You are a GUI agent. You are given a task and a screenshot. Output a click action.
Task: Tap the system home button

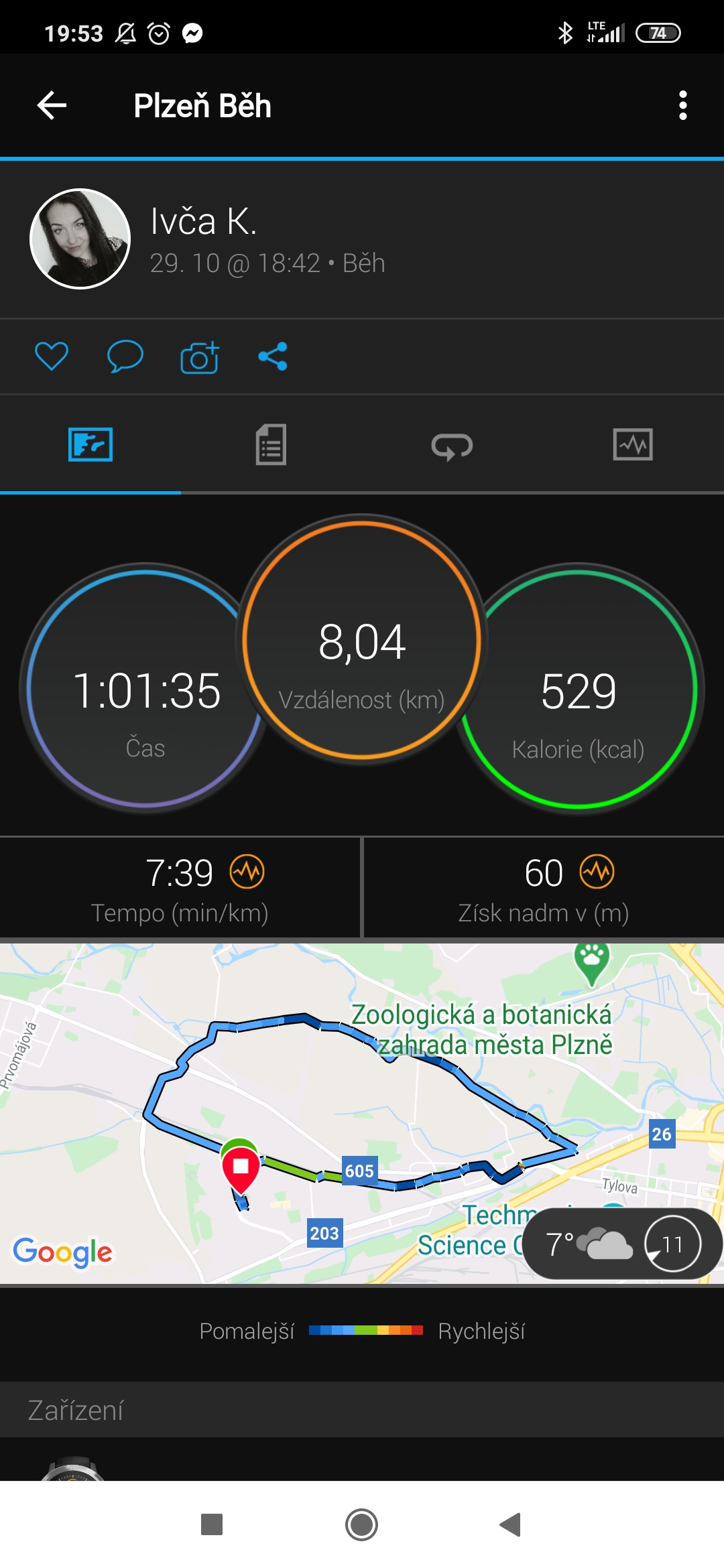point(362,1525)
